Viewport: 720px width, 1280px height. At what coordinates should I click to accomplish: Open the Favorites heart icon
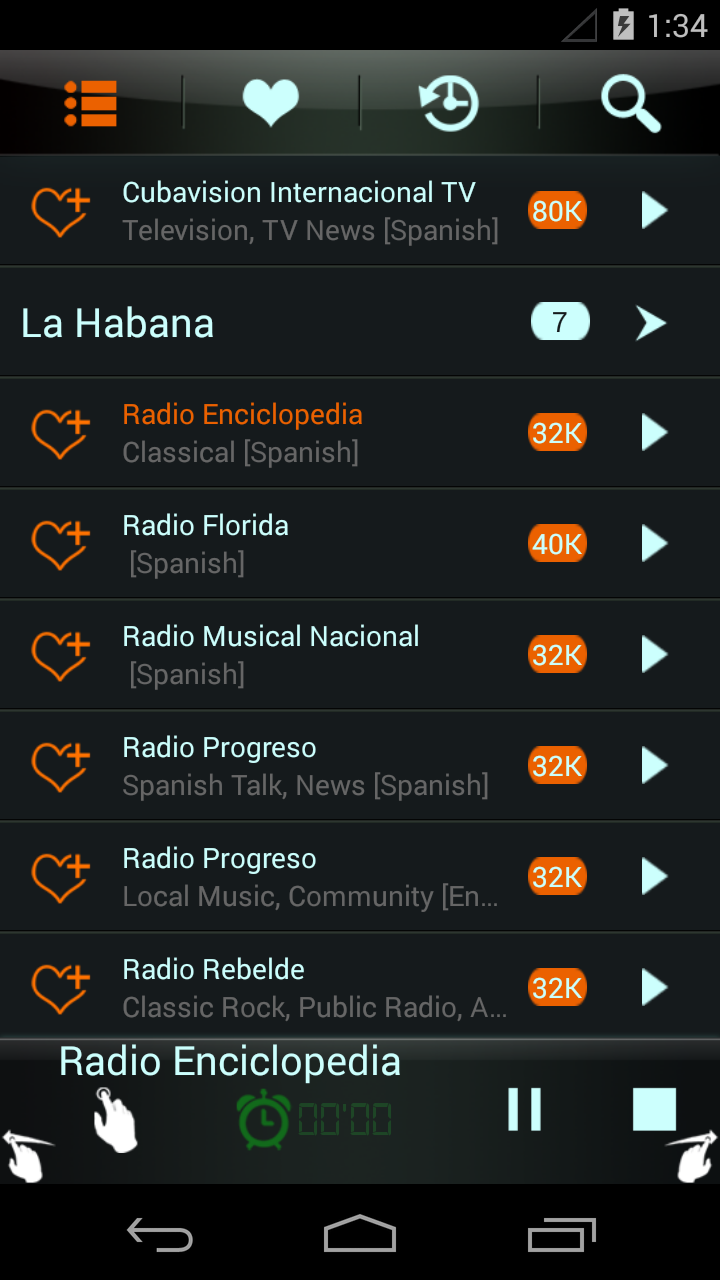(271, 102)
